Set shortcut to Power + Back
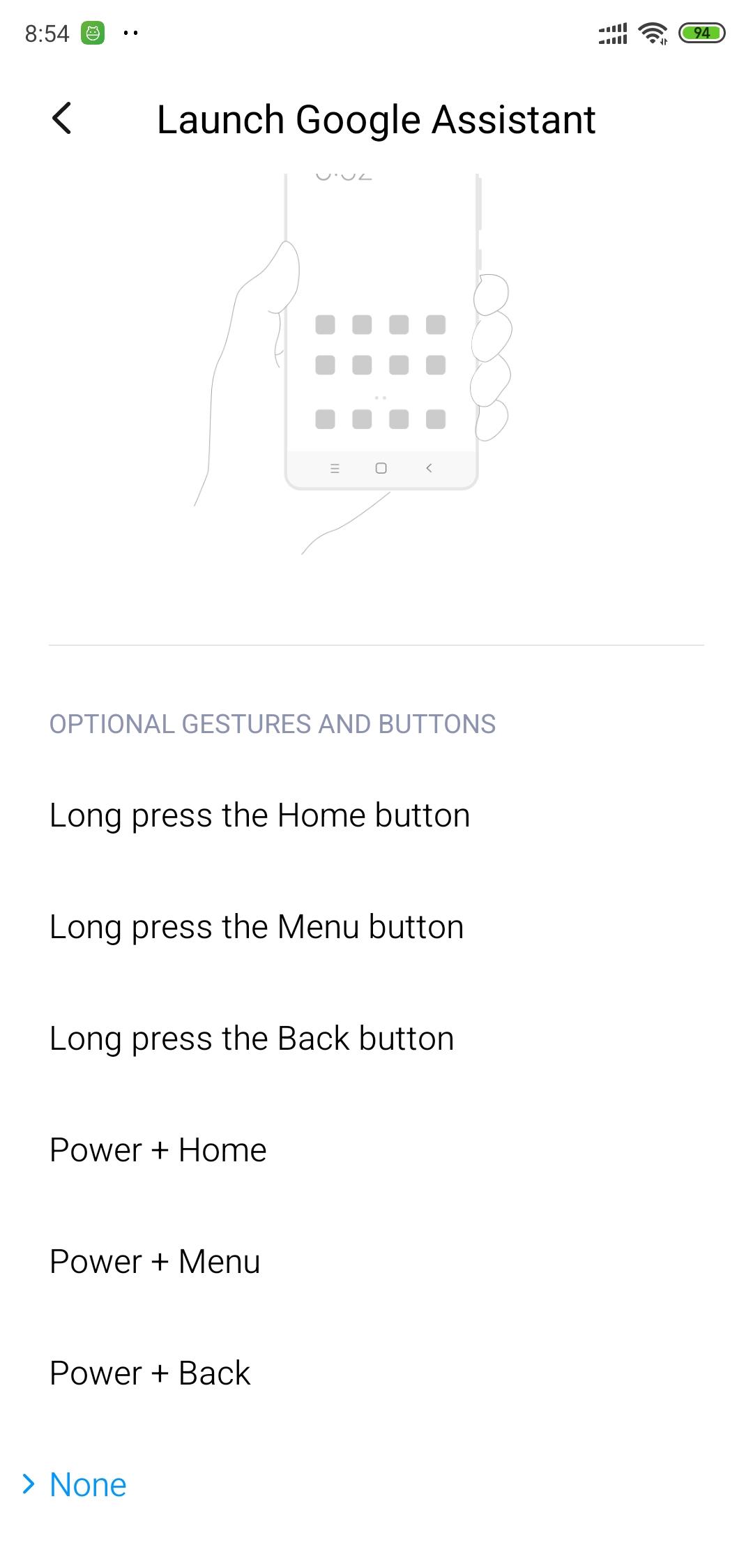Viewport: 753px width, 1568px height. click(376, 1373)
